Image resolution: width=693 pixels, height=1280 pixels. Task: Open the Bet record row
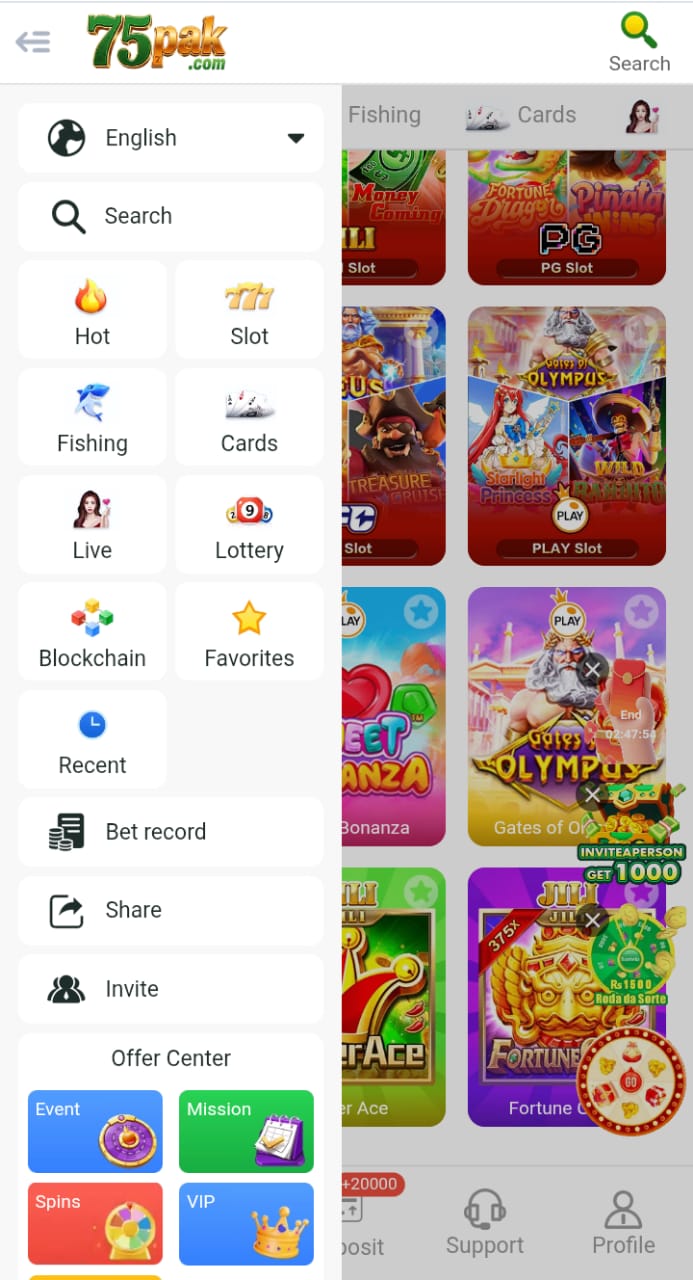point(171,832)
